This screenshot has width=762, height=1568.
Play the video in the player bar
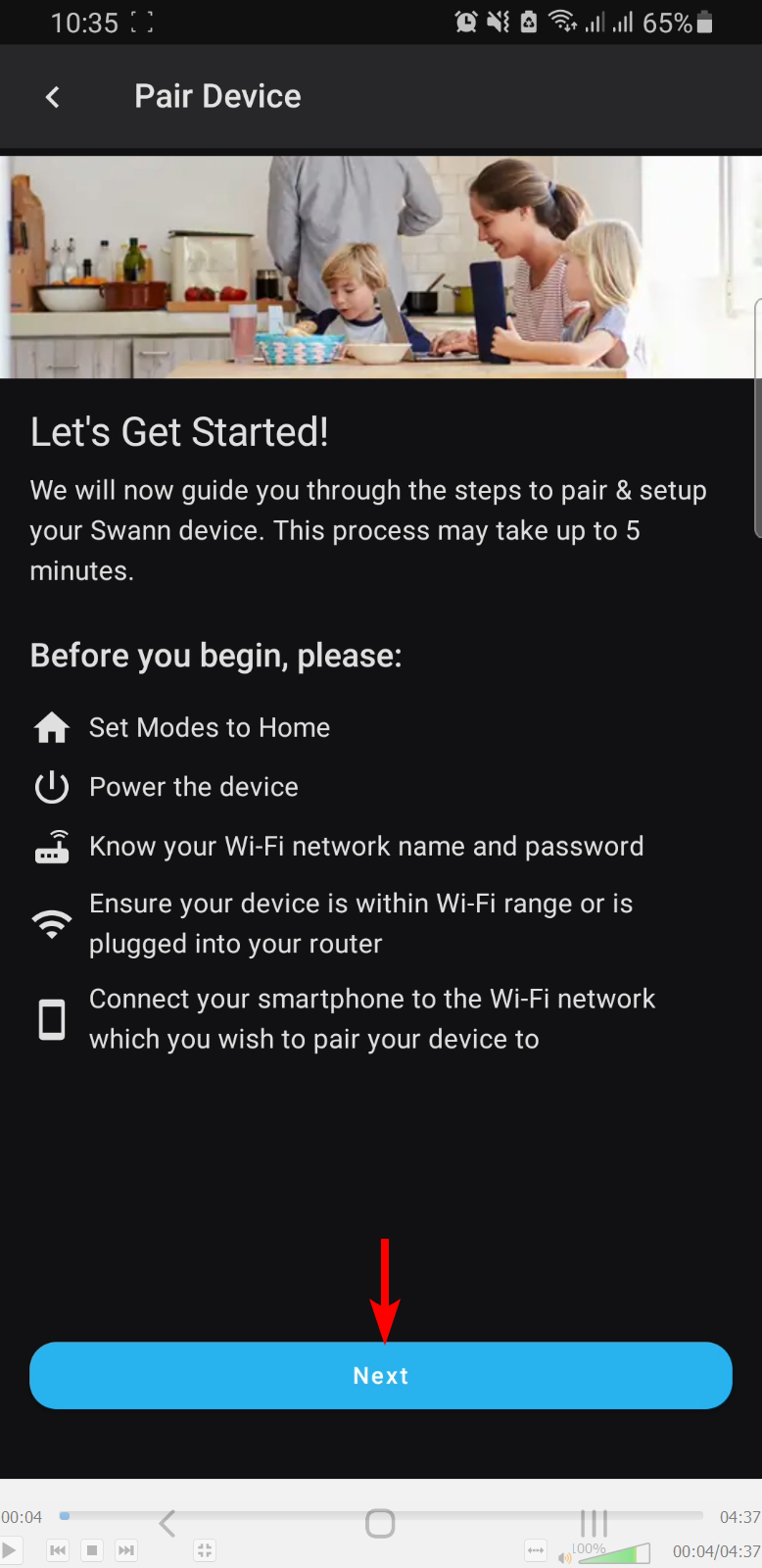tap(10, 1550)
